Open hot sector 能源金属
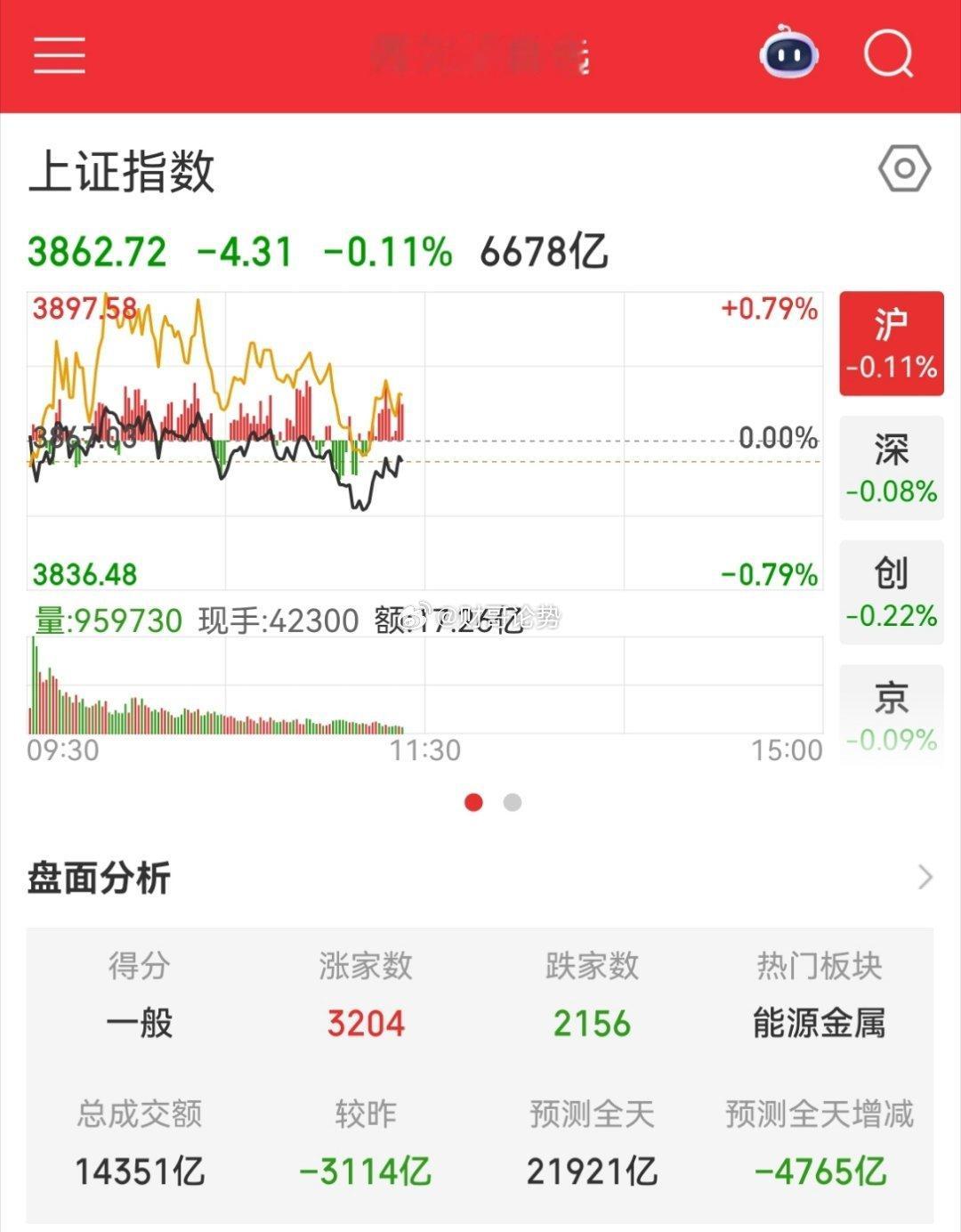The height and width of the screenshot is (1232, 961). [x=819, y=1024]
